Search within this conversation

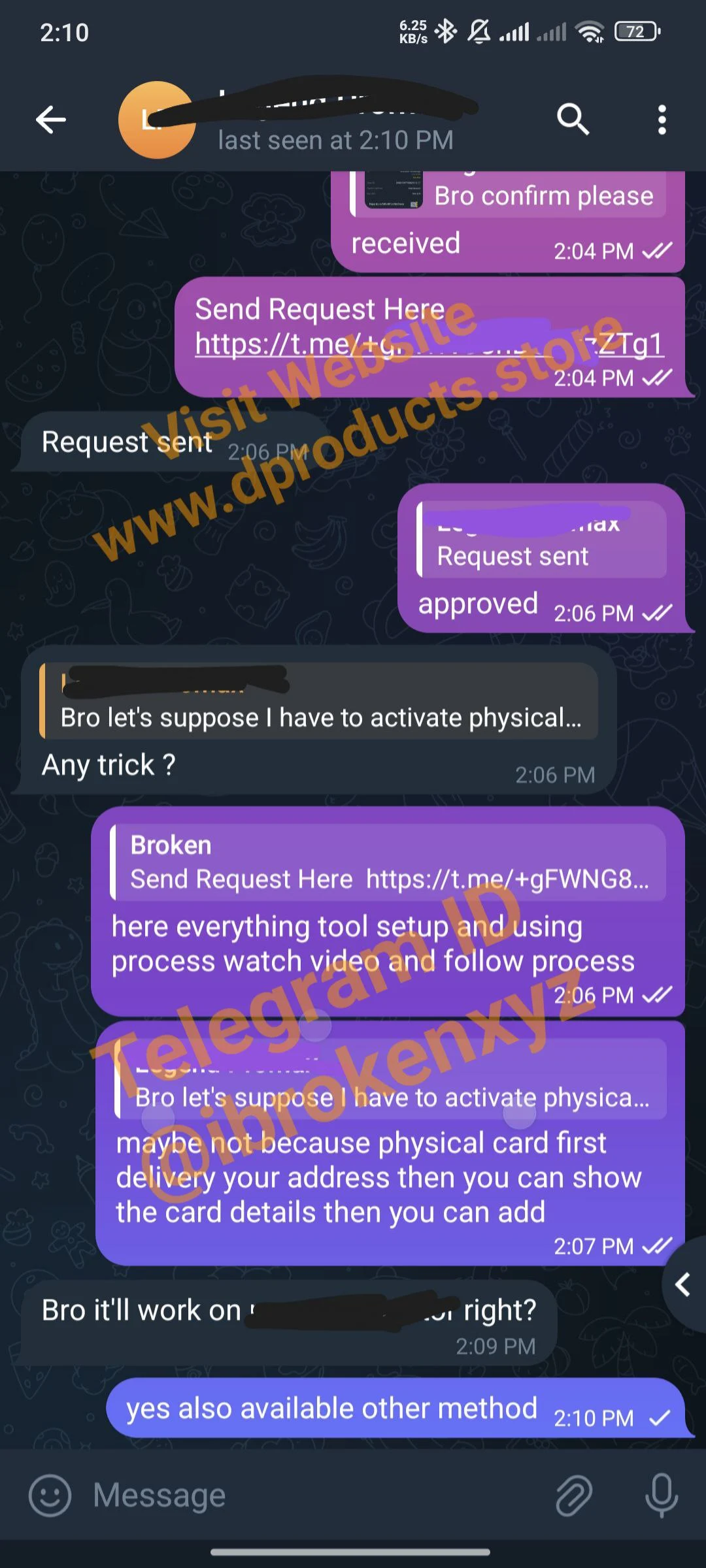pyautogui.click(x=573, y=120)
